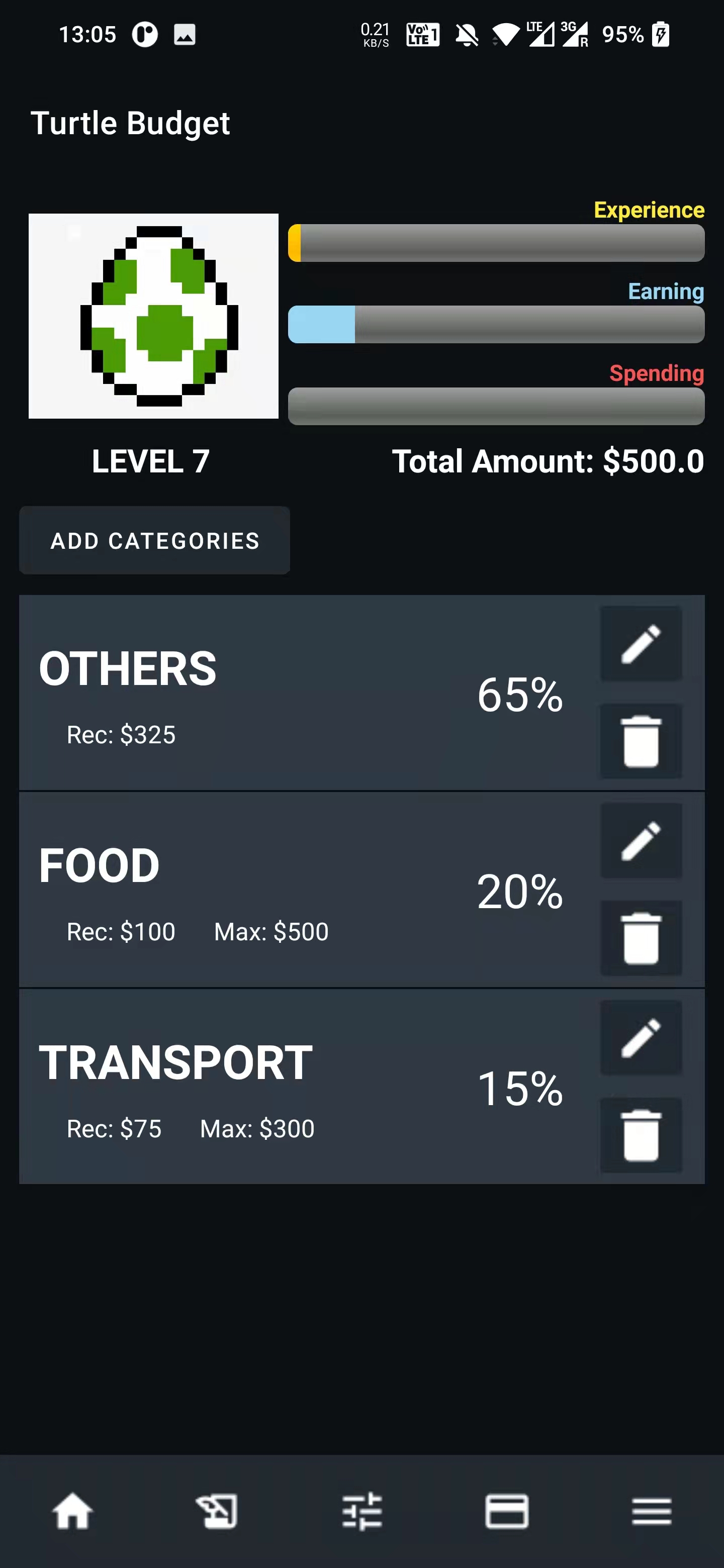Open the add transaction icon in bottom bar
This screenshot has width=724, height=1568.
217,1510
